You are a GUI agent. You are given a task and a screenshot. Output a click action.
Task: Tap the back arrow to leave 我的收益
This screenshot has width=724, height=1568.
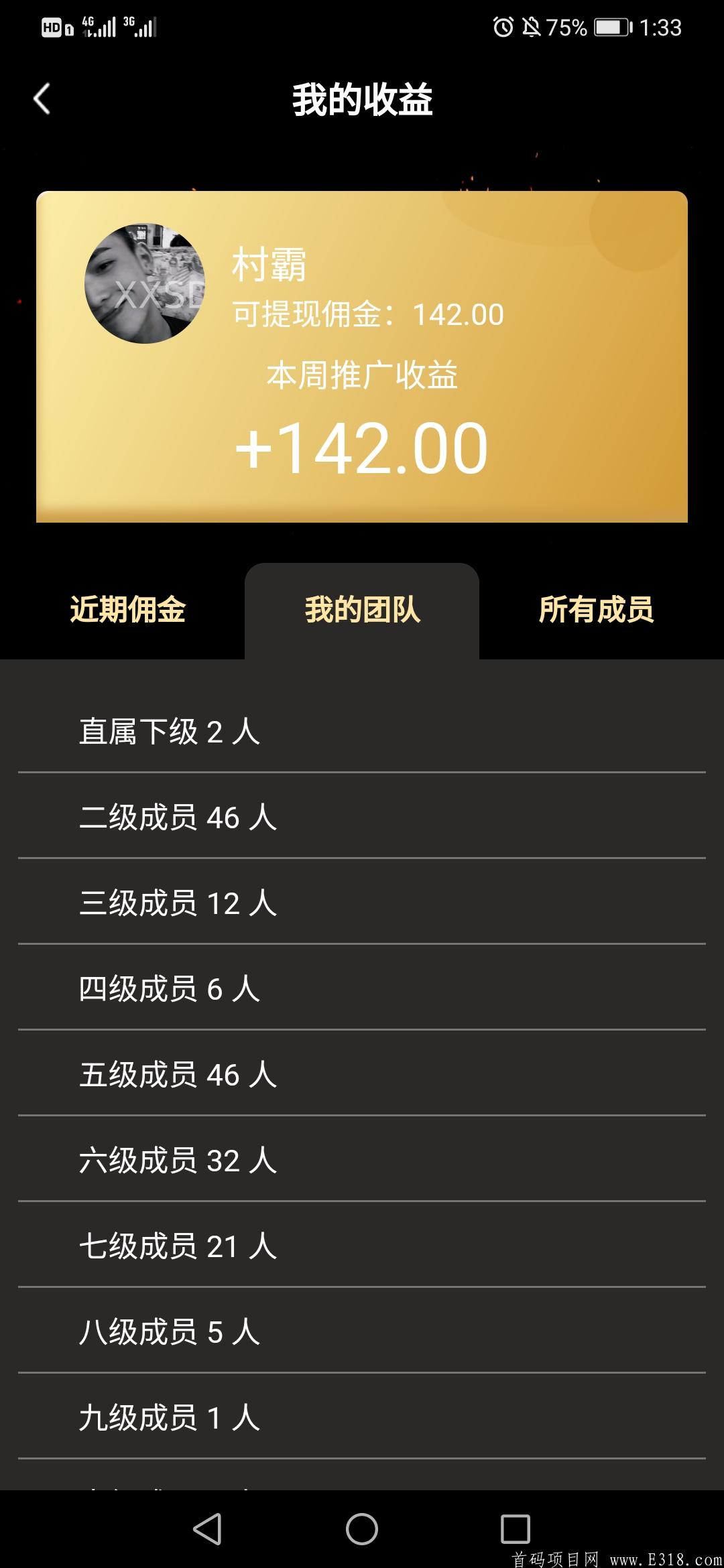43,99
